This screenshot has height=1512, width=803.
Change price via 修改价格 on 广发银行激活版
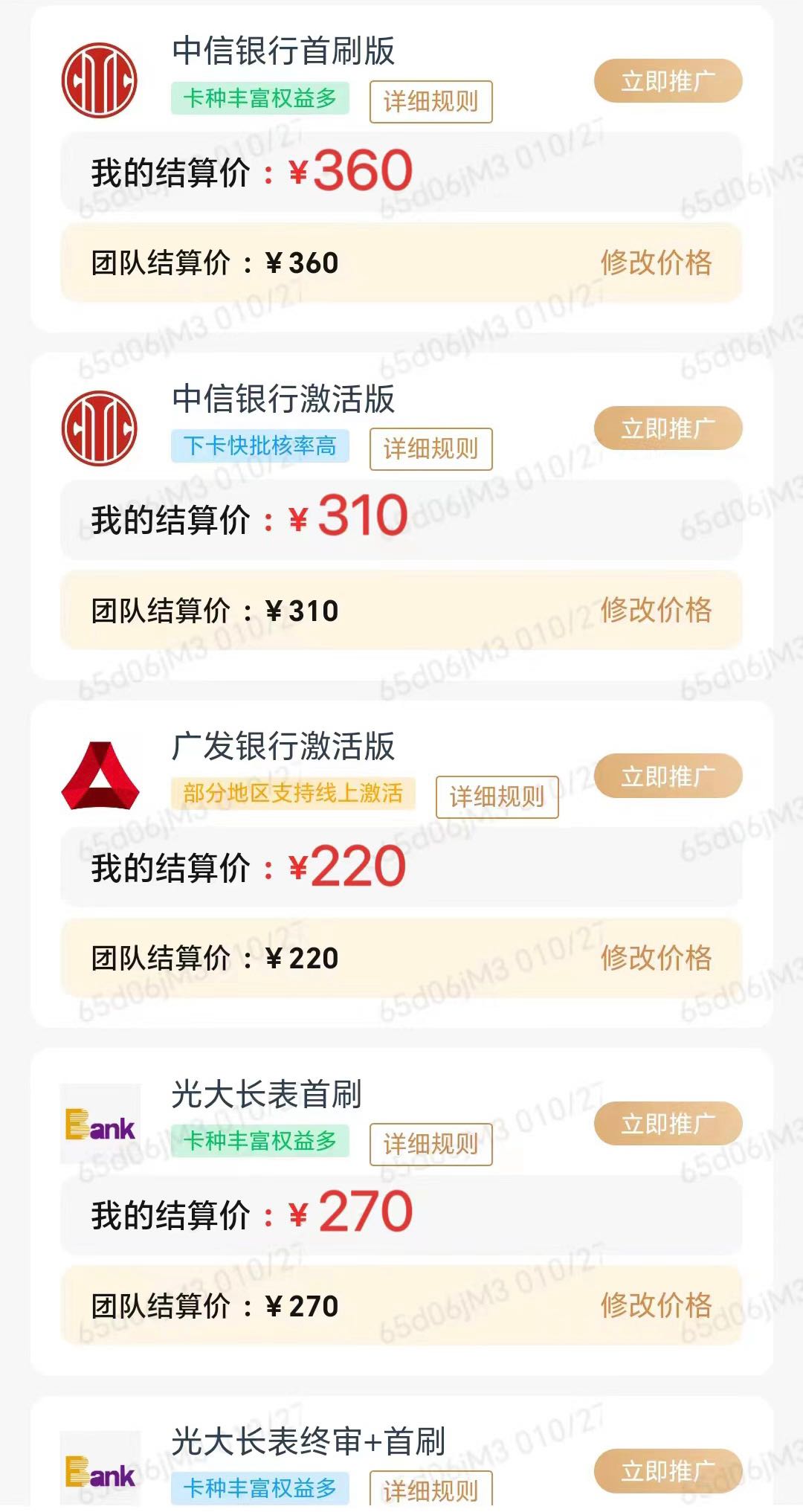click(x=656, y=958)
